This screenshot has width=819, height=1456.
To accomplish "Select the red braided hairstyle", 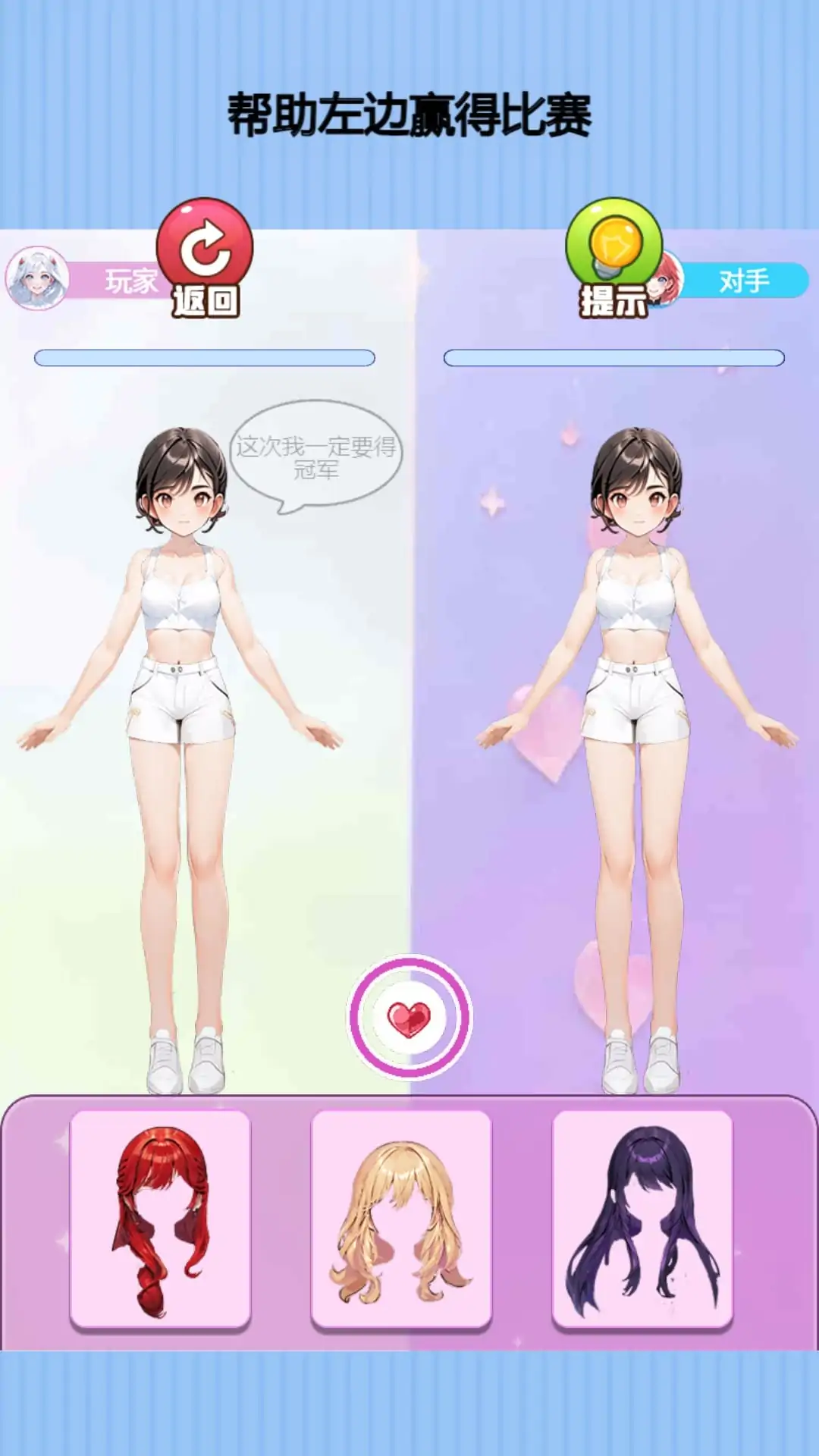I will pyautogui.click(x=160, y=1219).
